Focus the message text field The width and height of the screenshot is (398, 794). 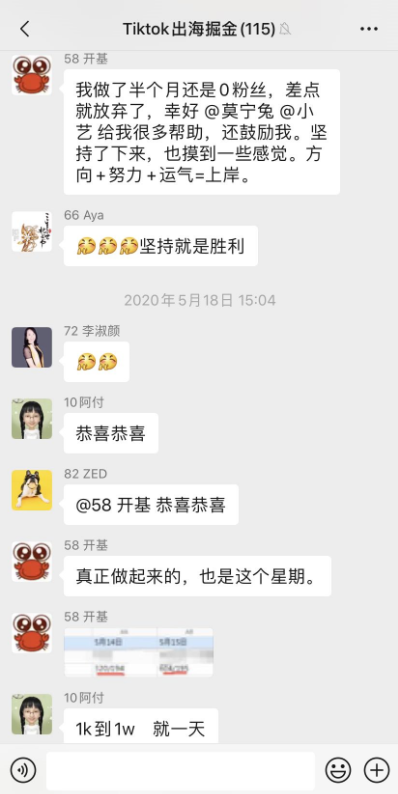pyautogui.click(x=180, y=770)
